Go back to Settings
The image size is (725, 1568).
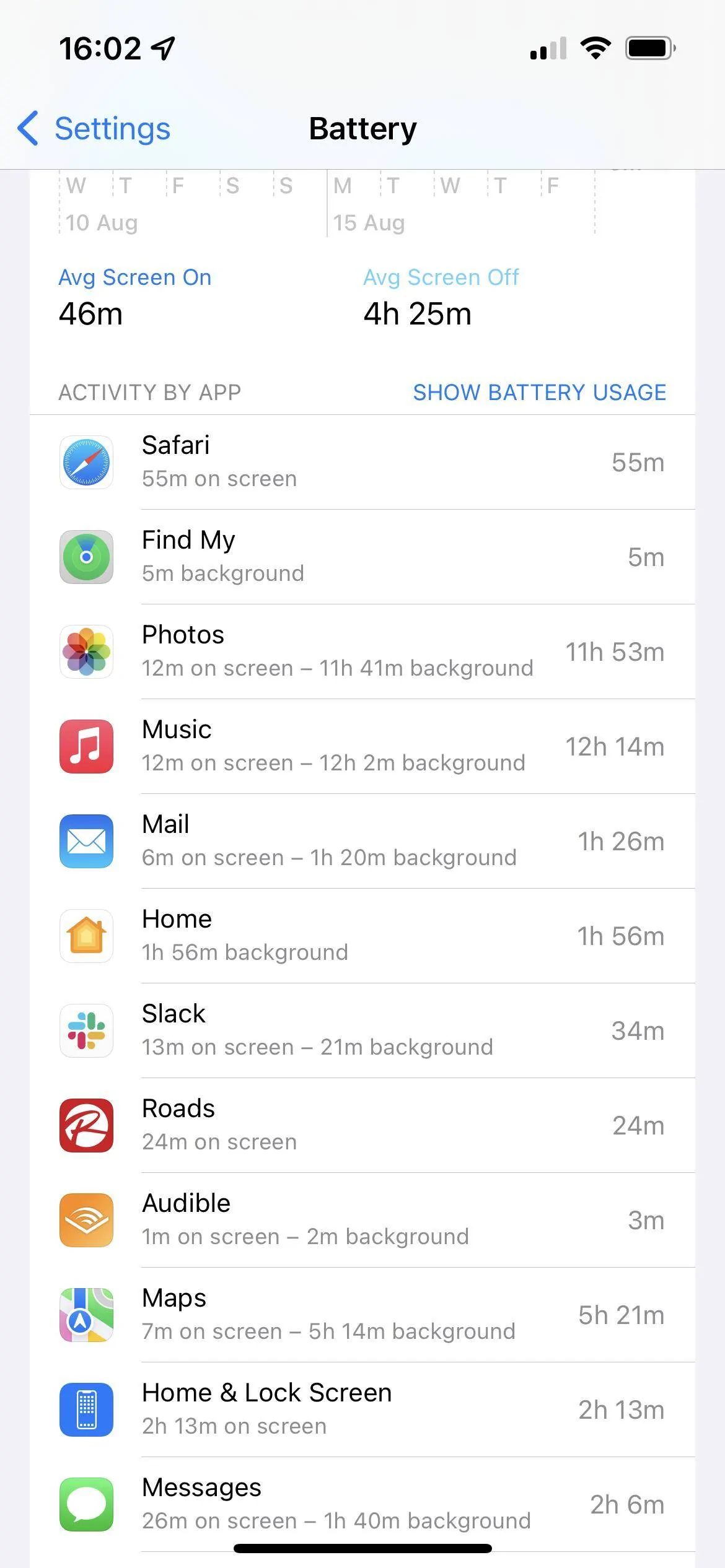94,129
